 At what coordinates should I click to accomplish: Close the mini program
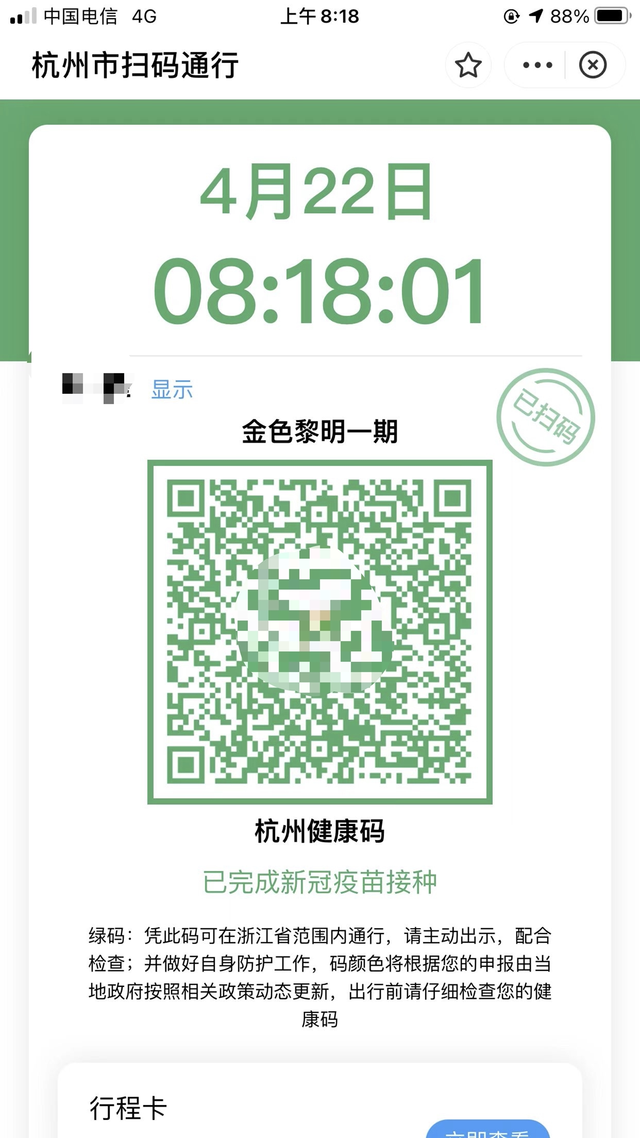pyautogui.click(x=593, y=66)
